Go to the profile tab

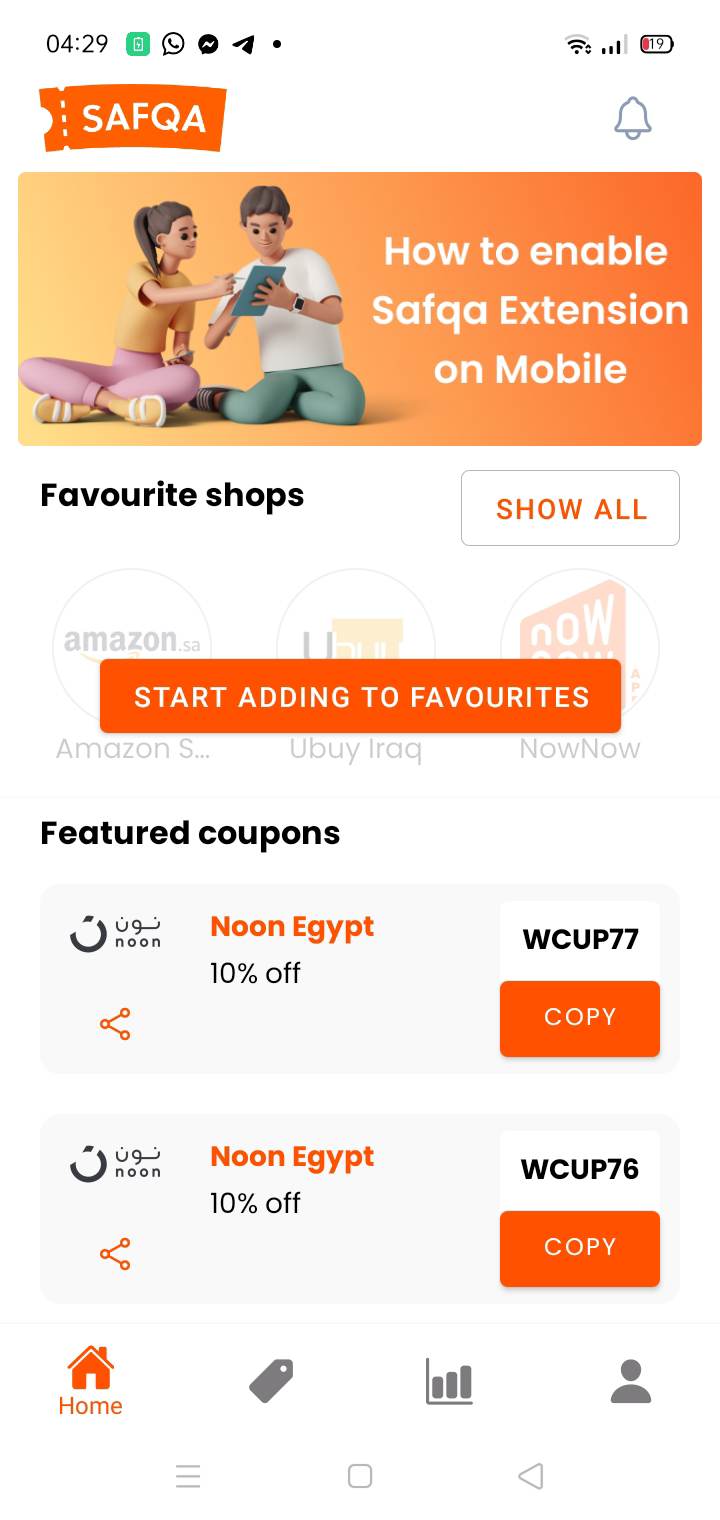coord(631,1381)
